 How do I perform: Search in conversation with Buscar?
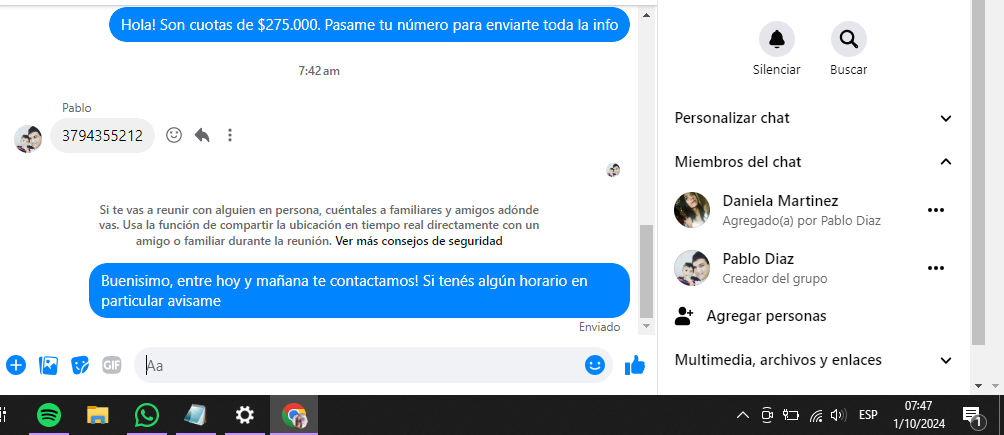[x=848, y=40]
